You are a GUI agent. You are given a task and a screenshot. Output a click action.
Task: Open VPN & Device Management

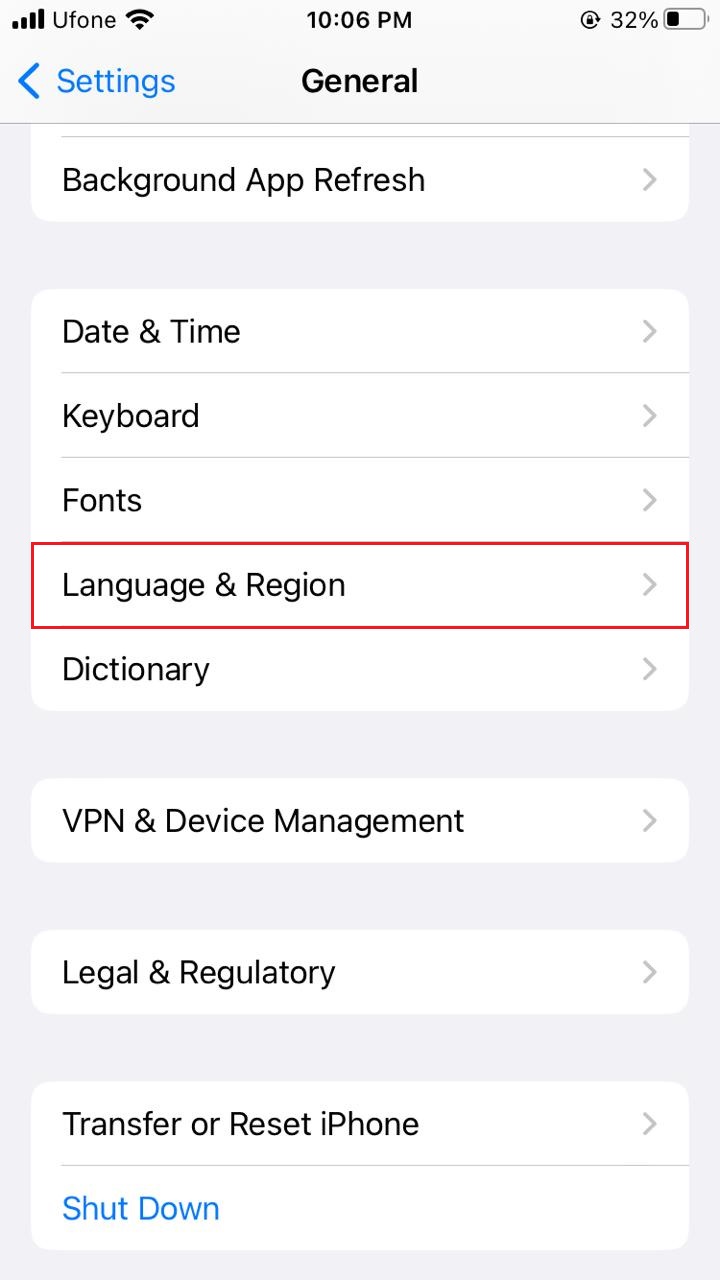coord(360,821)
